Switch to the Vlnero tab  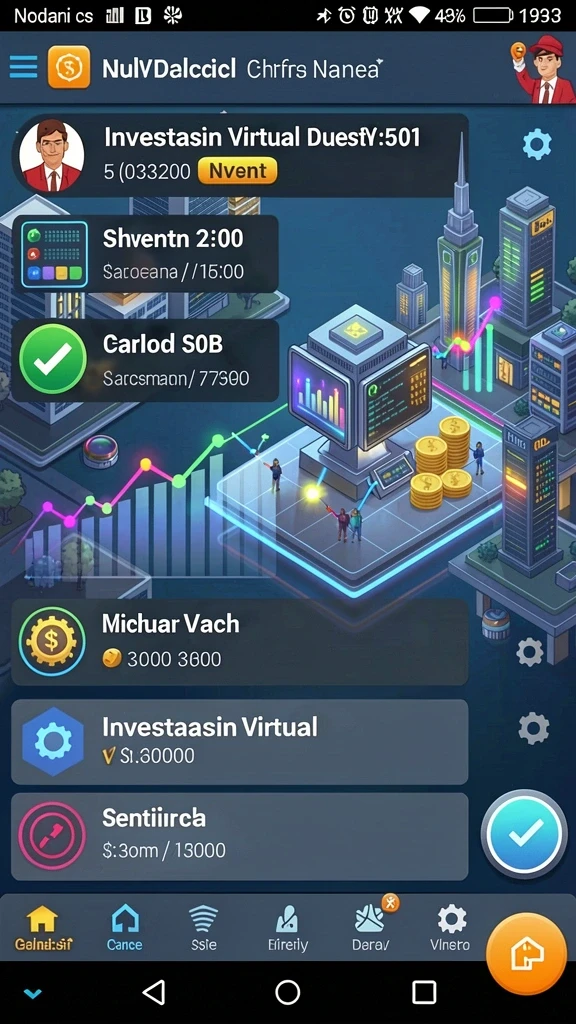(450, 928)
